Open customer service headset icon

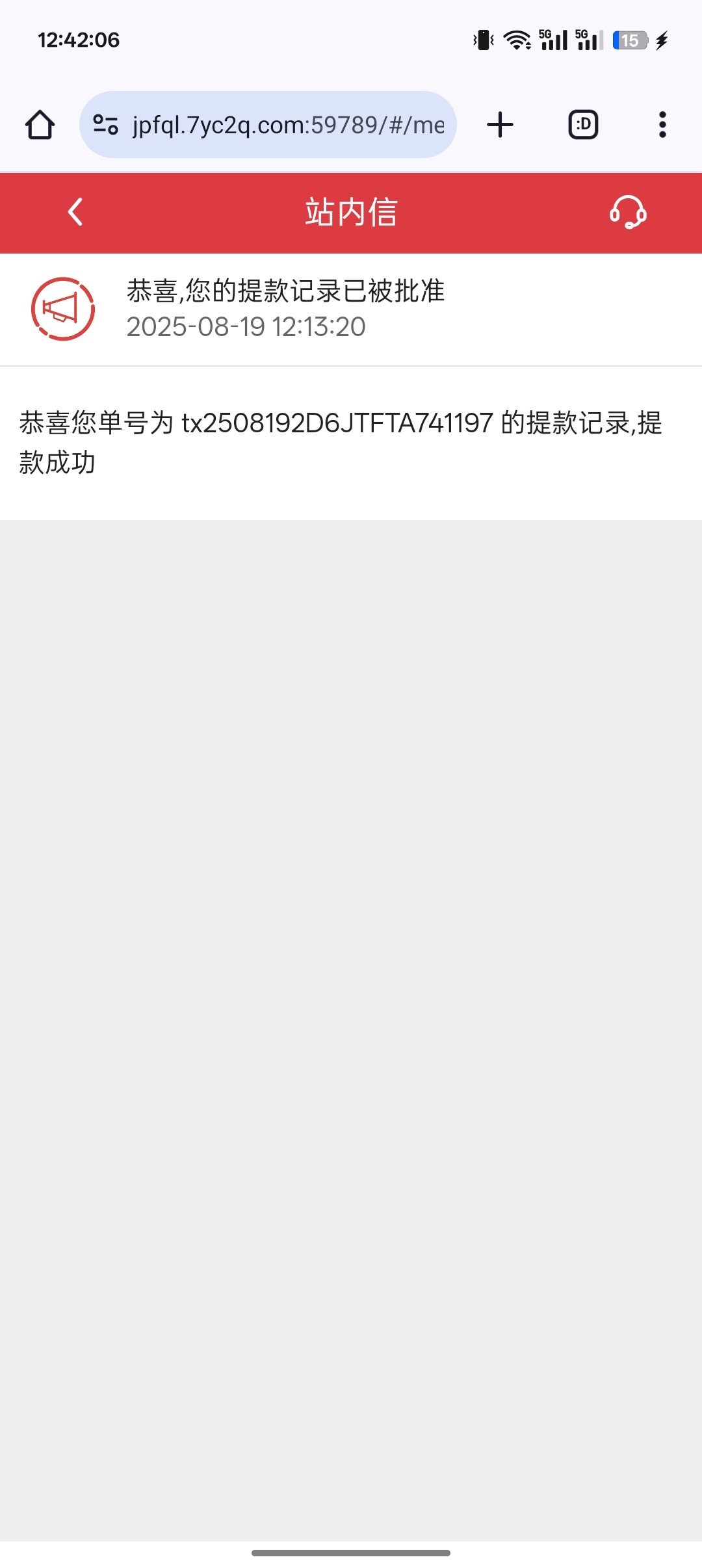[x=627, y=213]
